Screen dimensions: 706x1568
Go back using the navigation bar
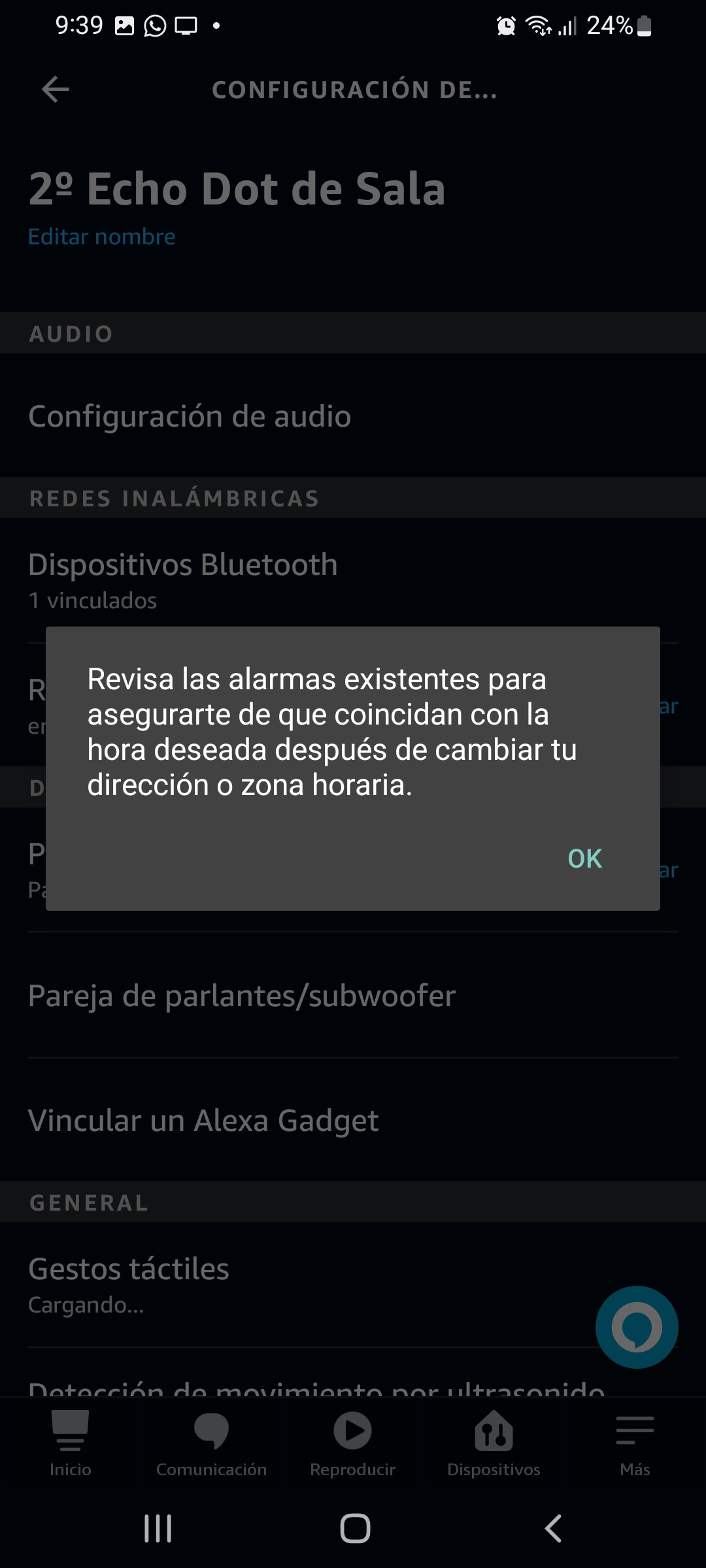coord(553,1528)
